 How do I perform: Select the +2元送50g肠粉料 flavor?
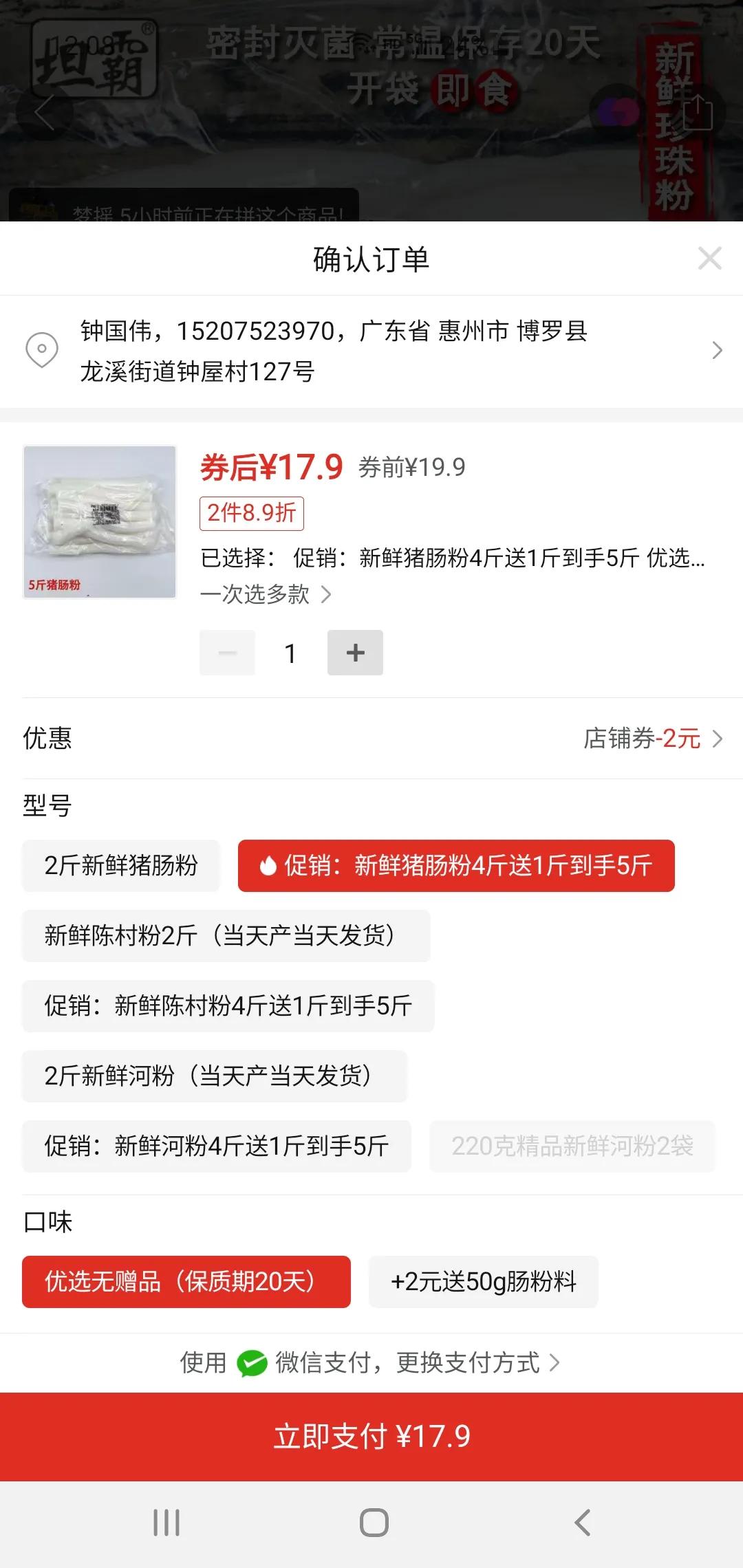(x=484, y=1281)
